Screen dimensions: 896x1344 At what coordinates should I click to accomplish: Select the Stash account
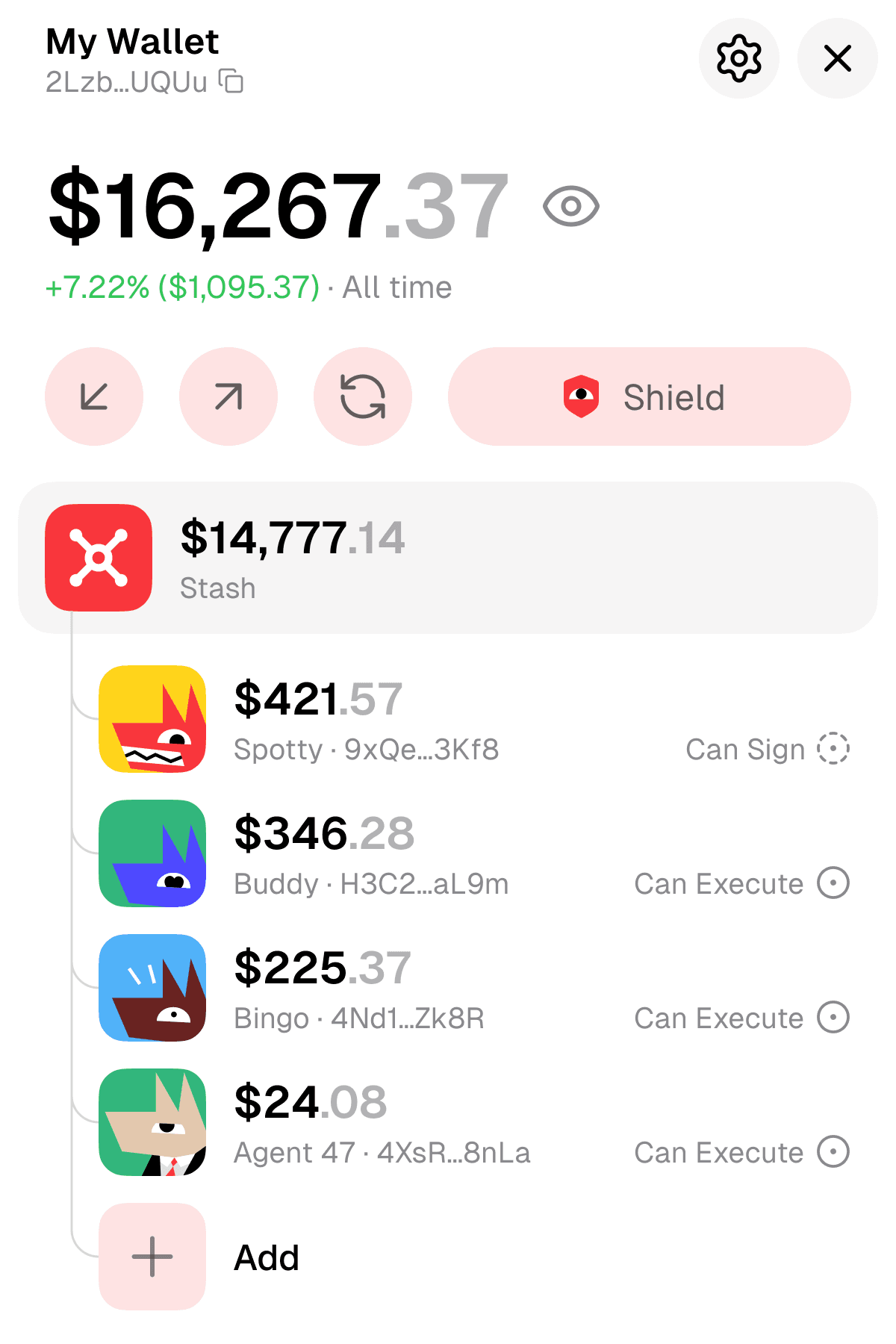pos(448,558)
